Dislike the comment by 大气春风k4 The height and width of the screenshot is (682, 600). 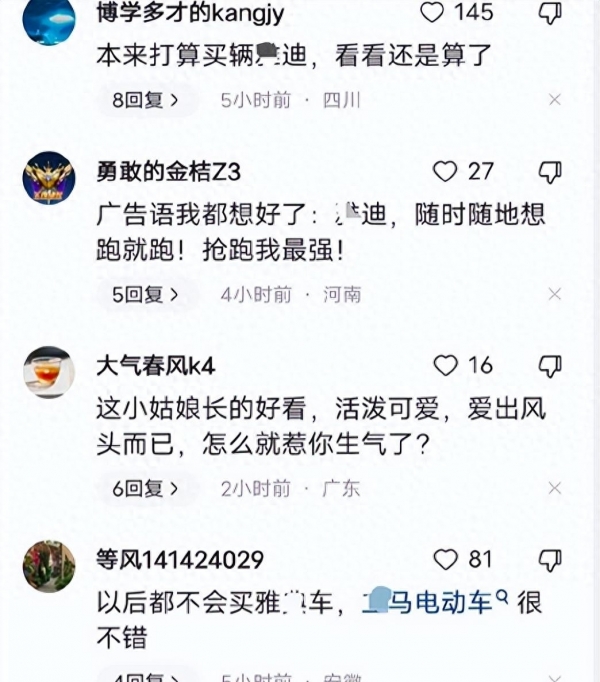[x=550, y=365]
